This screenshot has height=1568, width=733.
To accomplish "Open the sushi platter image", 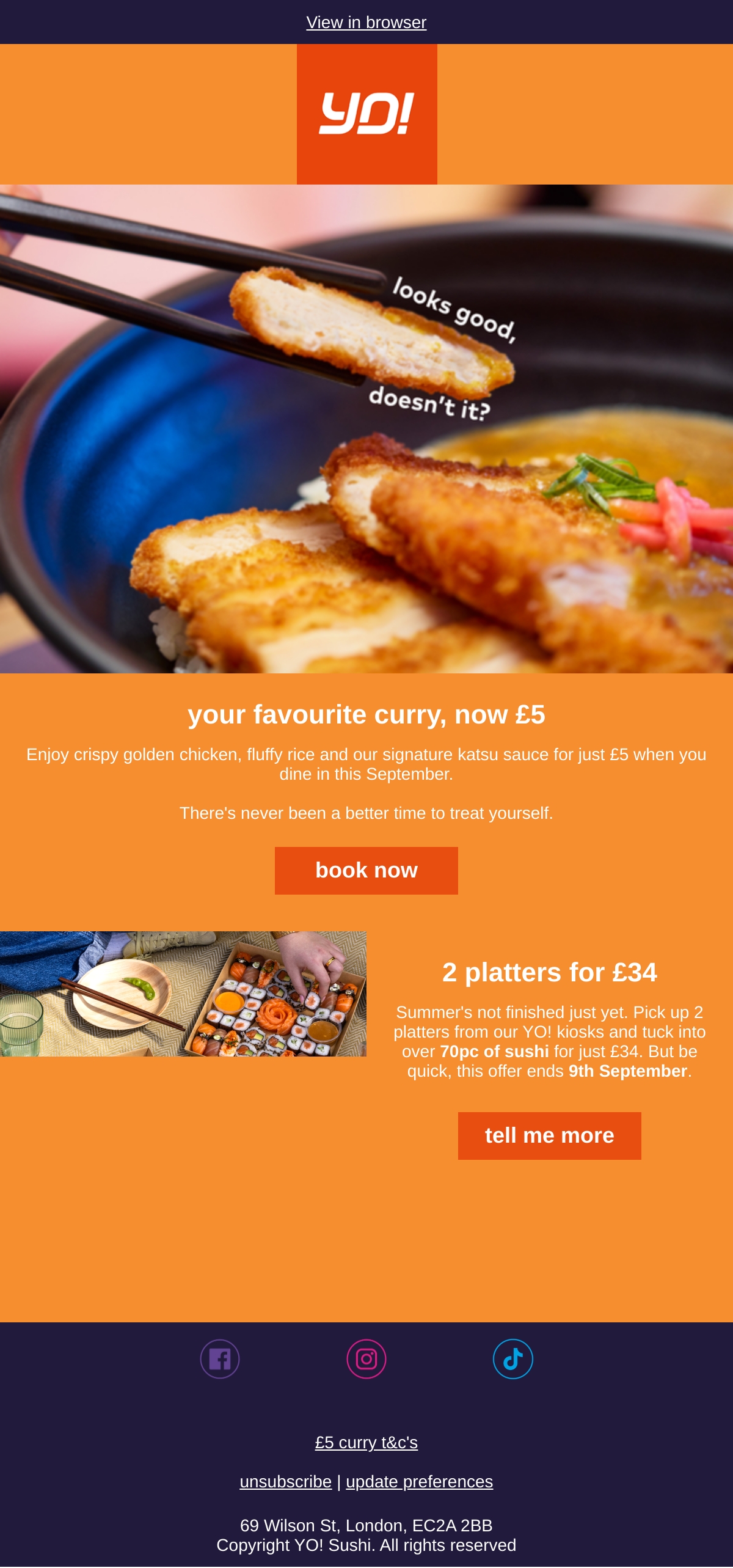I will pos(183,994).
